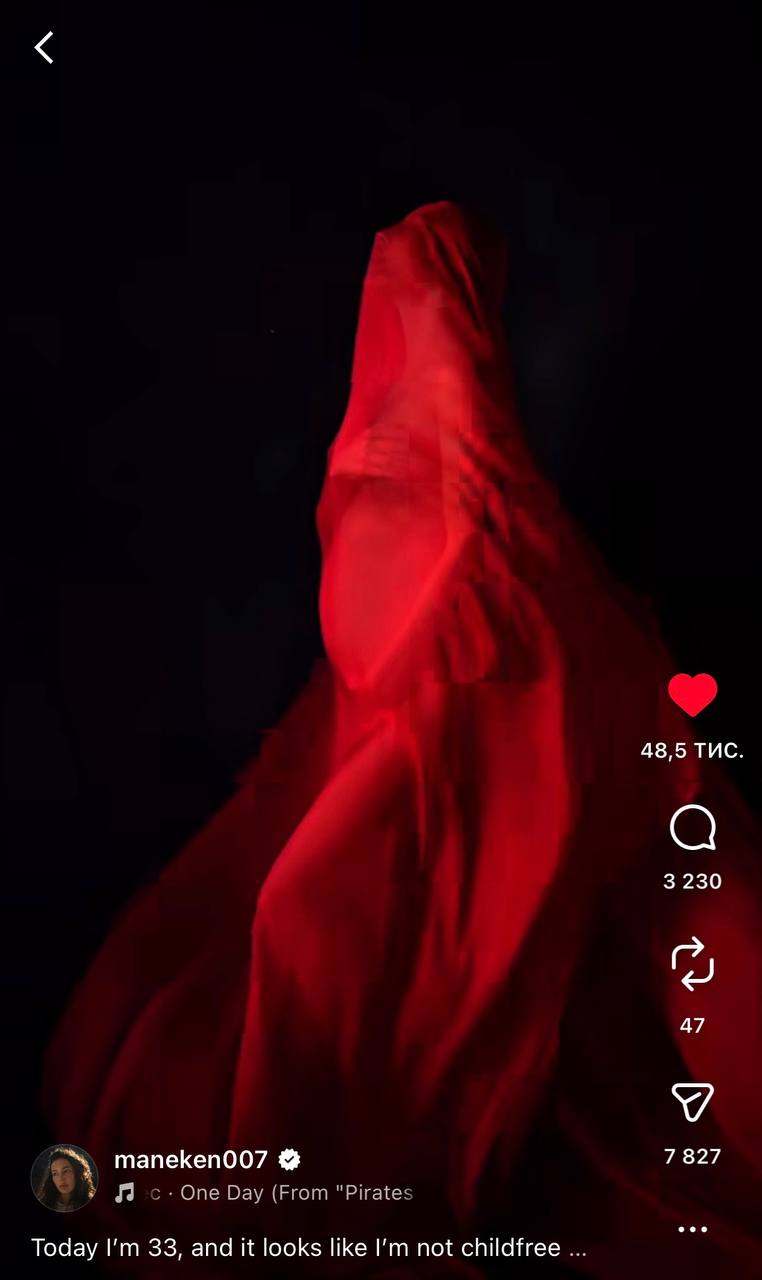Visit the maneken007 username link
This screenshot has width=762, height=1280.
point(191,1160)
